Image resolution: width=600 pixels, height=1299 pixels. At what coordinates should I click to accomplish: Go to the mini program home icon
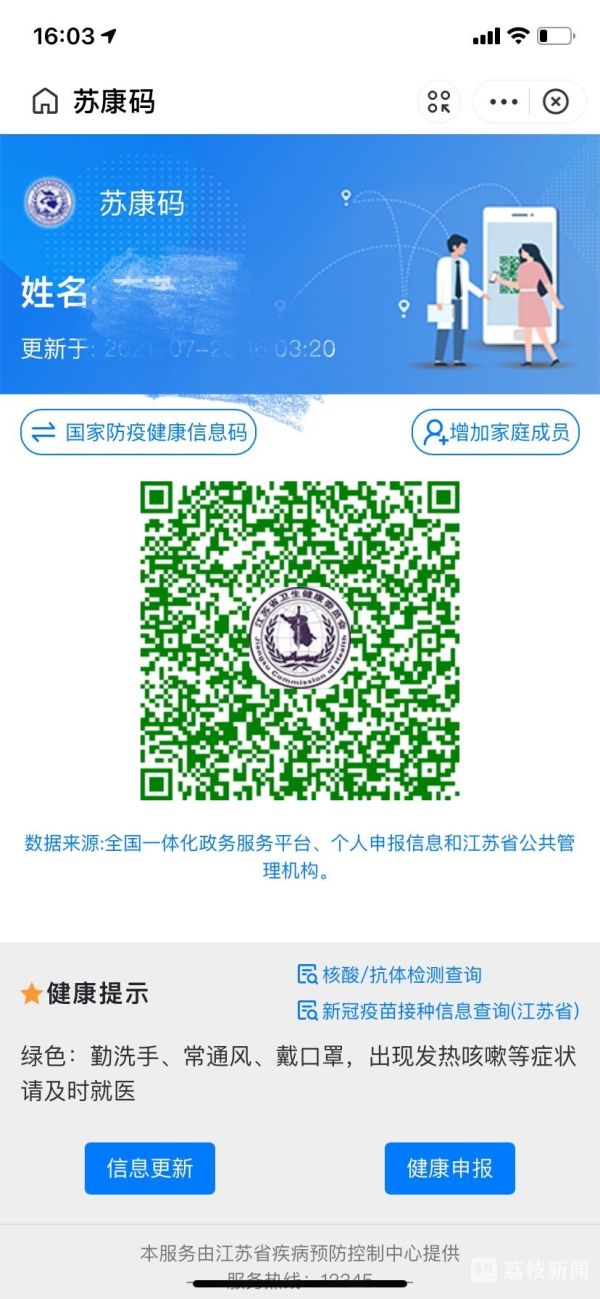point(45,101)
